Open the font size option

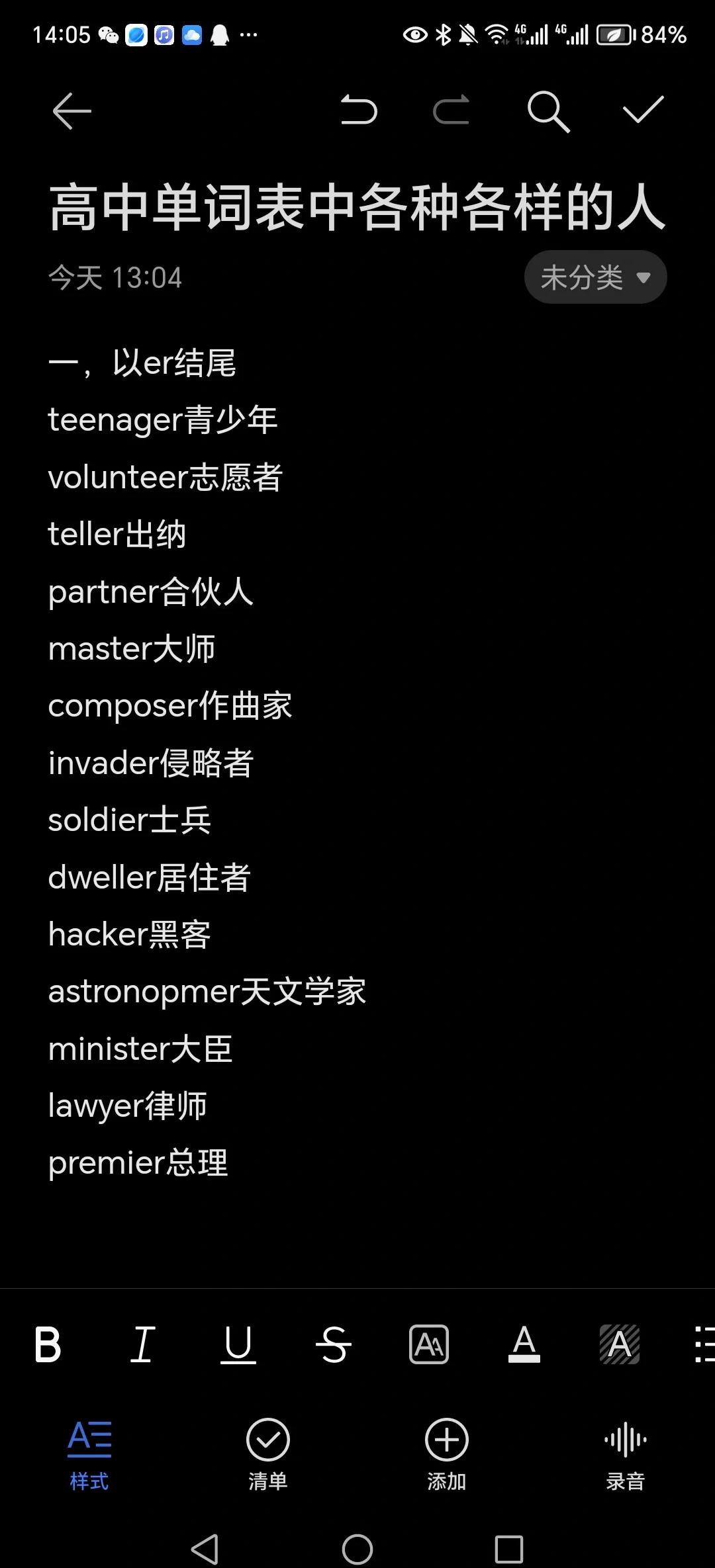coord(429,1344)
